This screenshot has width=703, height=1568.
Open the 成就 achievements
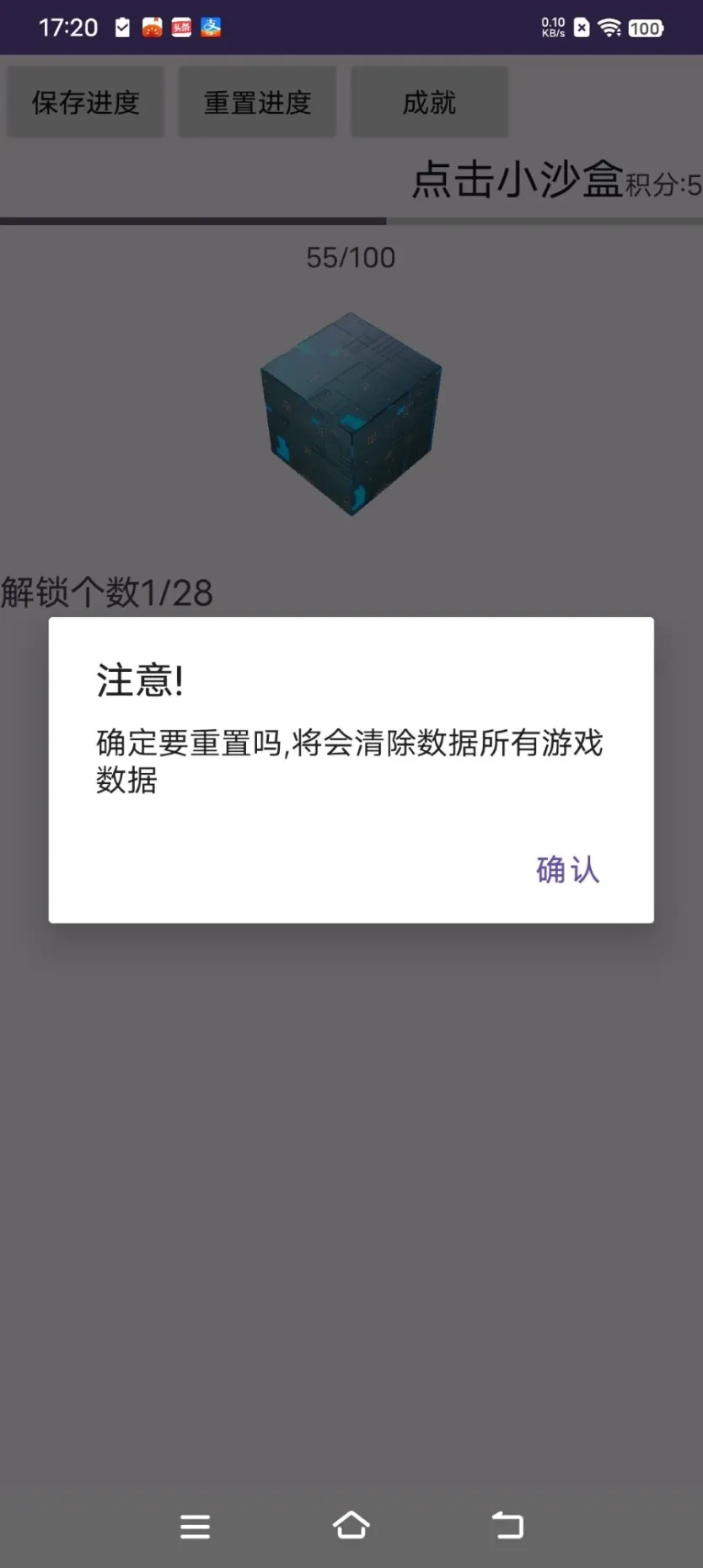click(429, 103)
